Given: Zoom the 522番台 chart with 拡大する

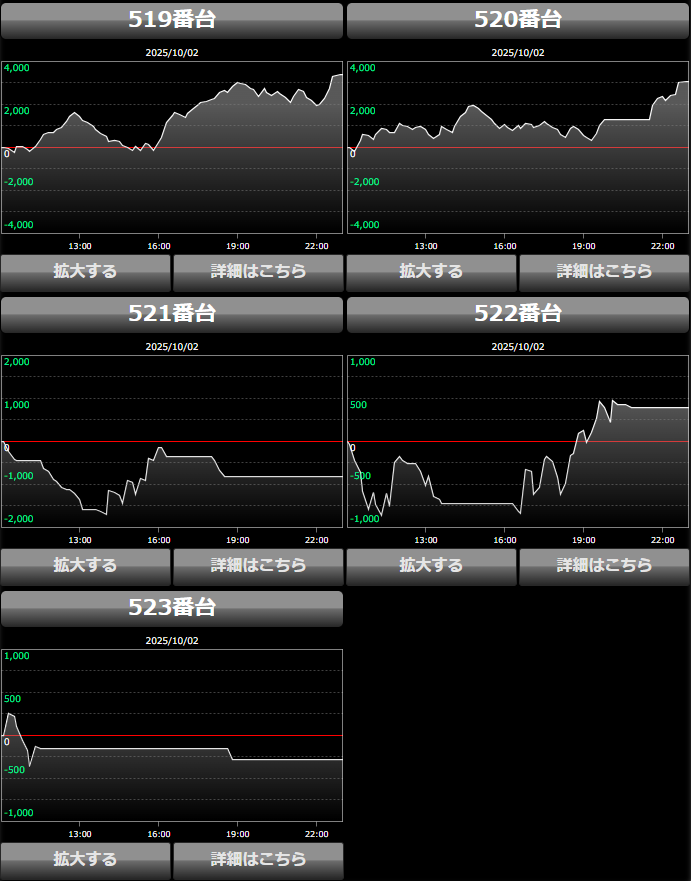Looking at the screenshot, I should coord(431,565).
